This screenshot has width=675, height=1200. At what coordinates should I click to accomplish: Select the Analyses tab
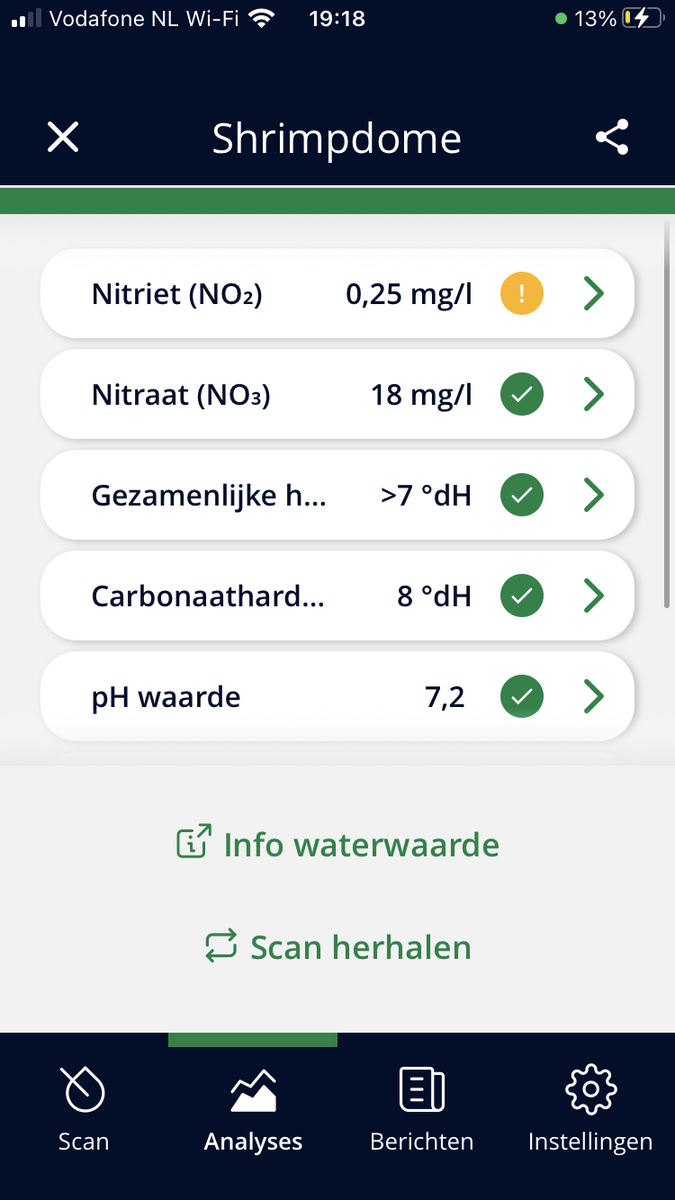(253, 1110)
